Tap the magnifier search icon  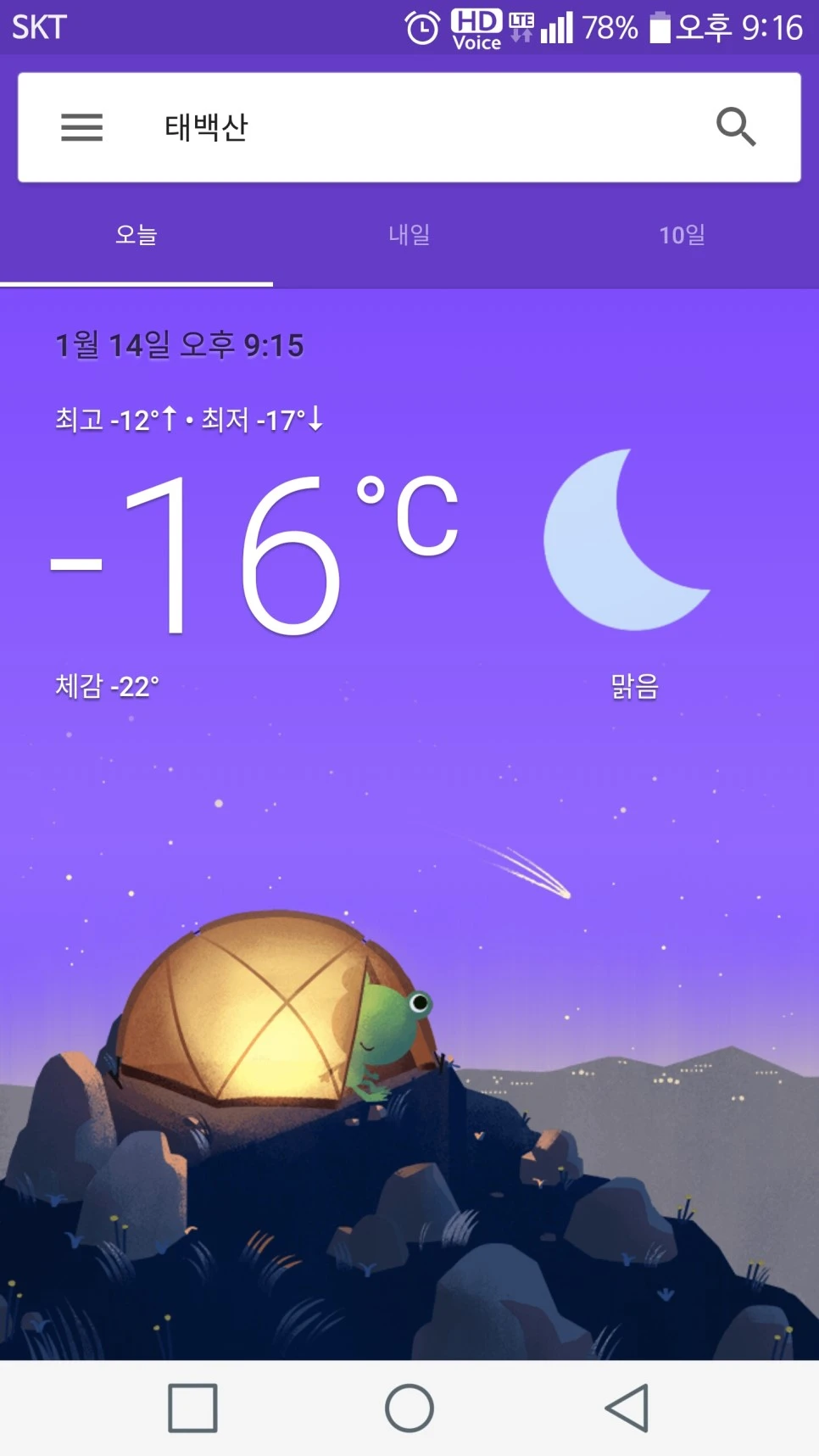click(736, 127)
